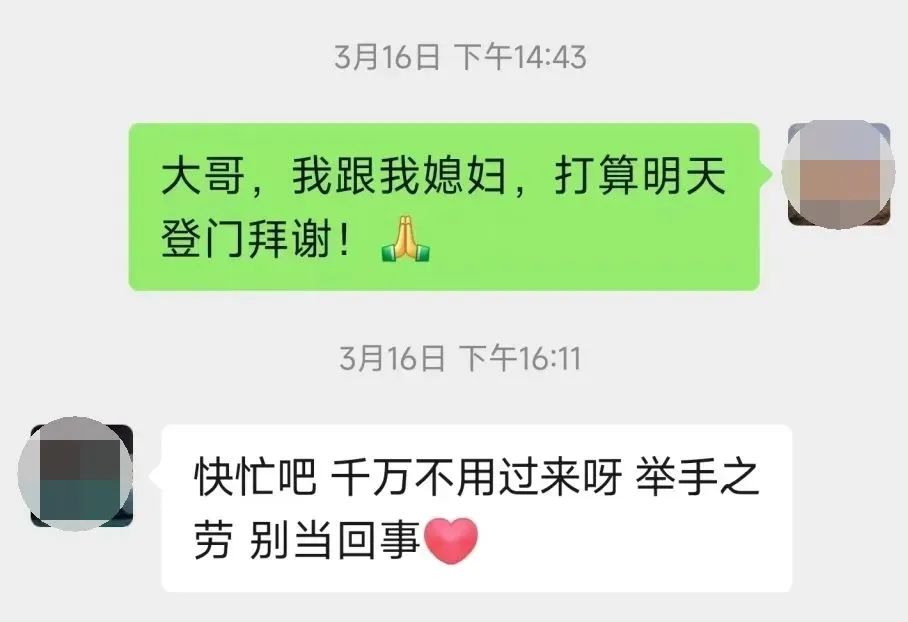The height and width of the screenshot is (622, 908).
Task: Open the avatar beside the green 登门拜谢 message
Action: point(837,174)
